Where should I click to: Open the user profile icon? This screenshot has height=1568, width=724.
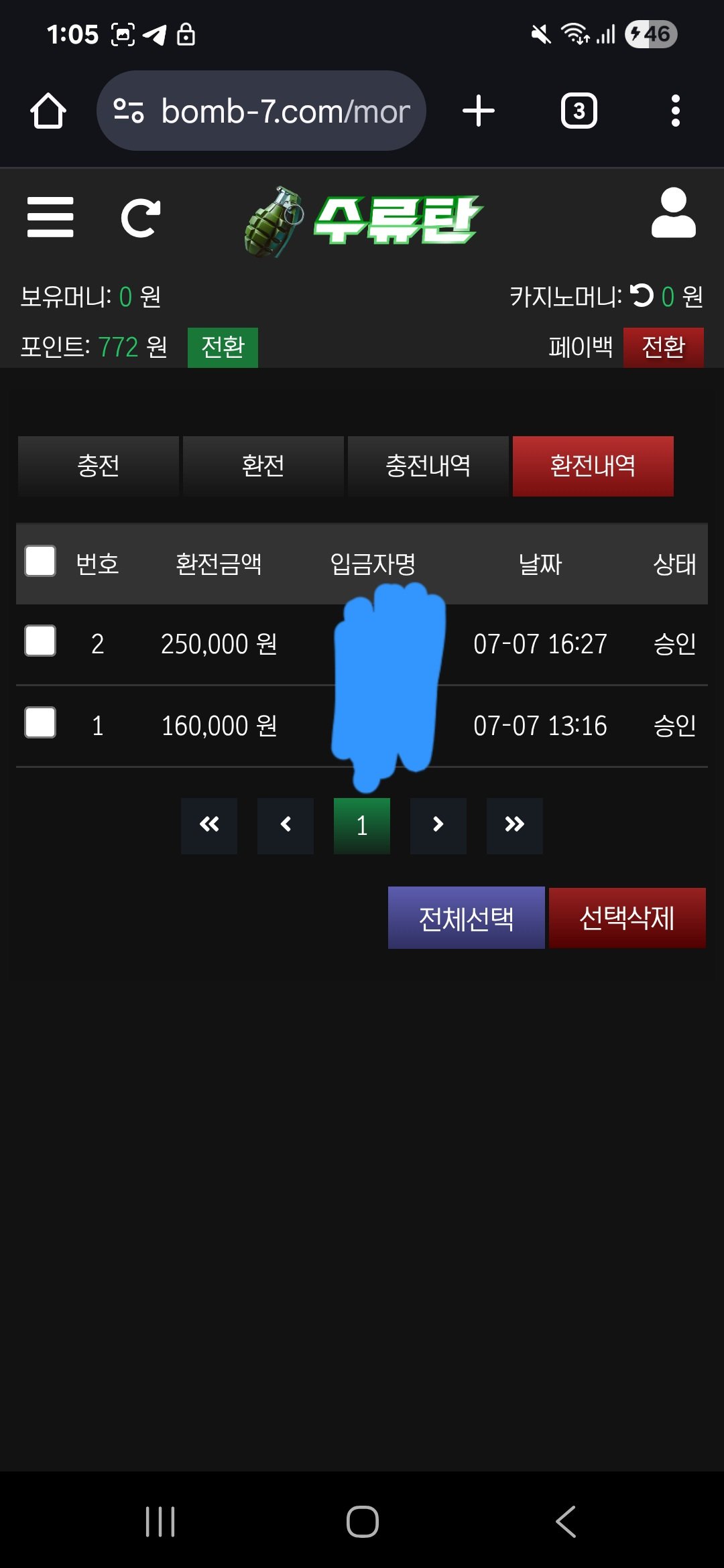[x=673, y=213]
